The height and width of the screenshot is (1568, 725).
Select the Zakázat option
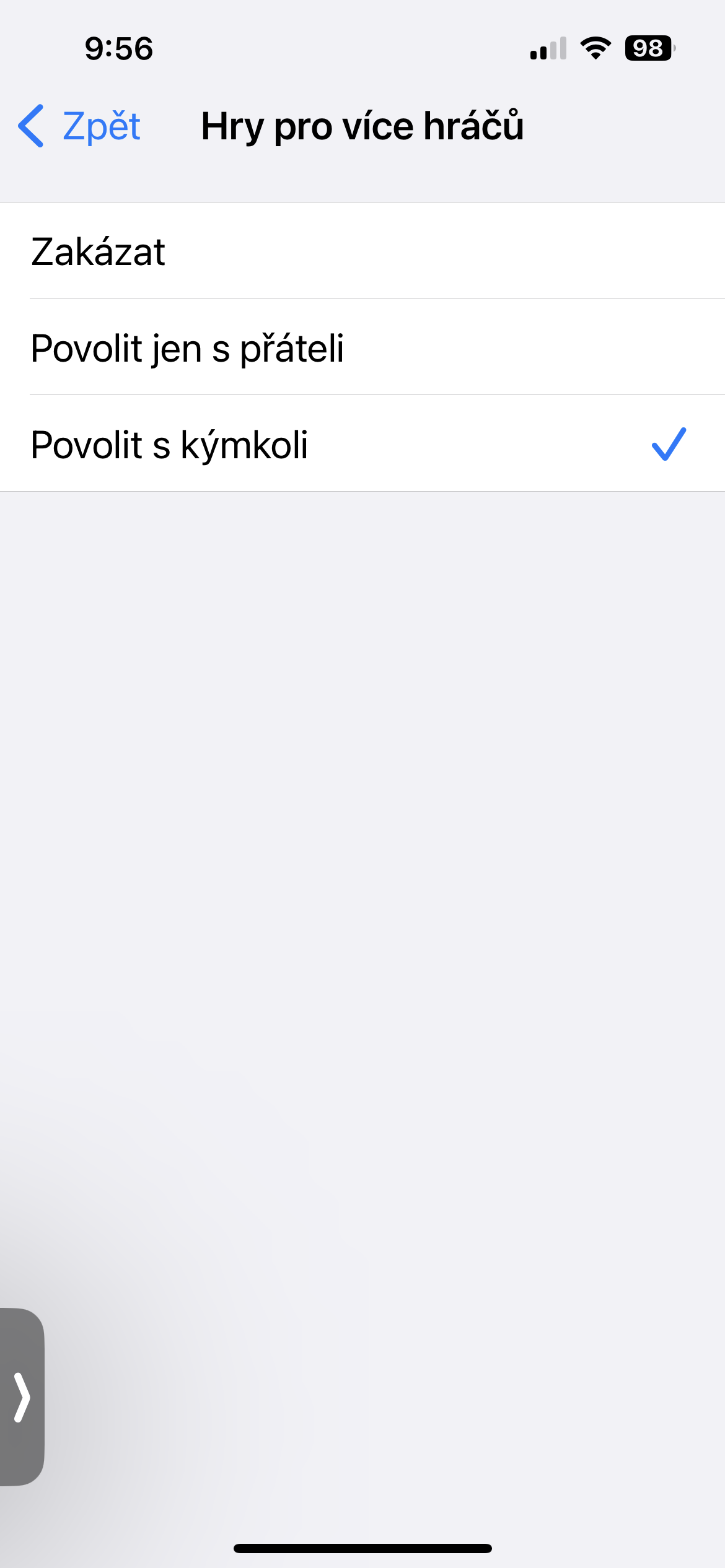click(362, 251)
